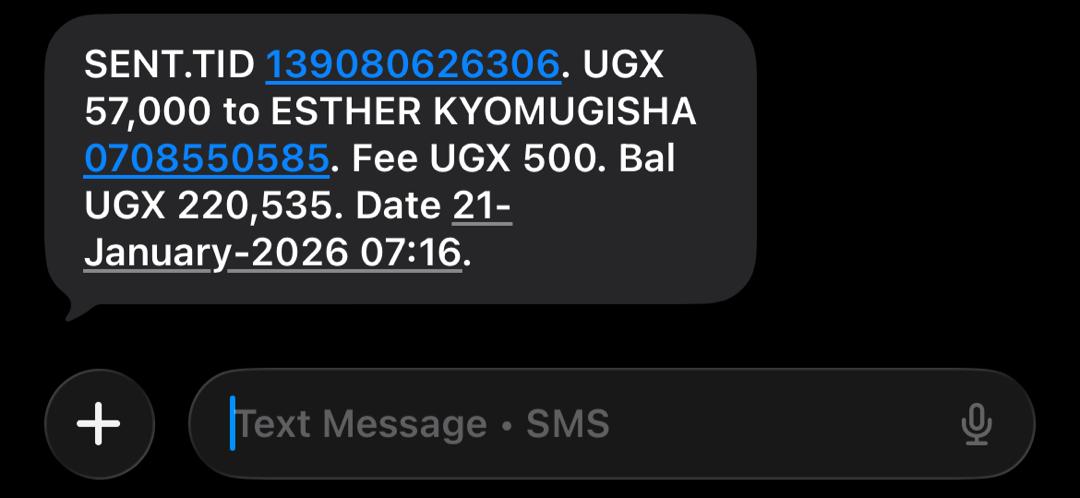Start dictation with the microphone icon

click(x=976, y=424)
